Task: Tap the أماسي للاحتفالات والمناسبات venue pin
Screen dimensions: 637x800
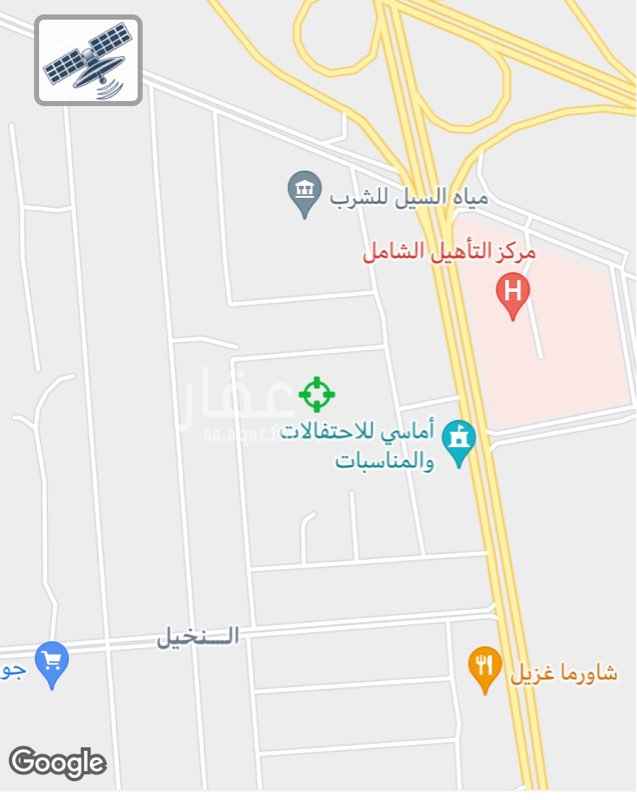Action: (459, 441)
